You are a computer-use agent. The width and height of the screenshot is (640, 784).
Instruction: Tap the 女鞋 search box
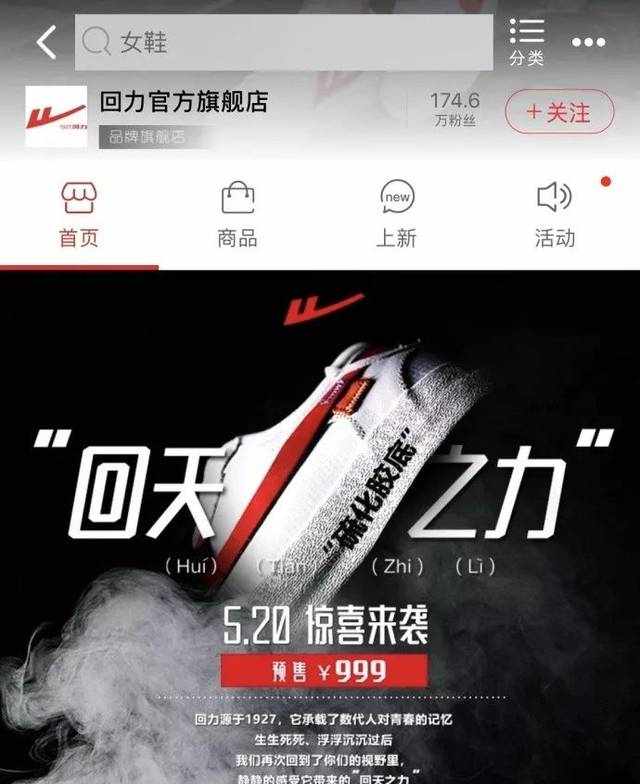click(284, 42)
